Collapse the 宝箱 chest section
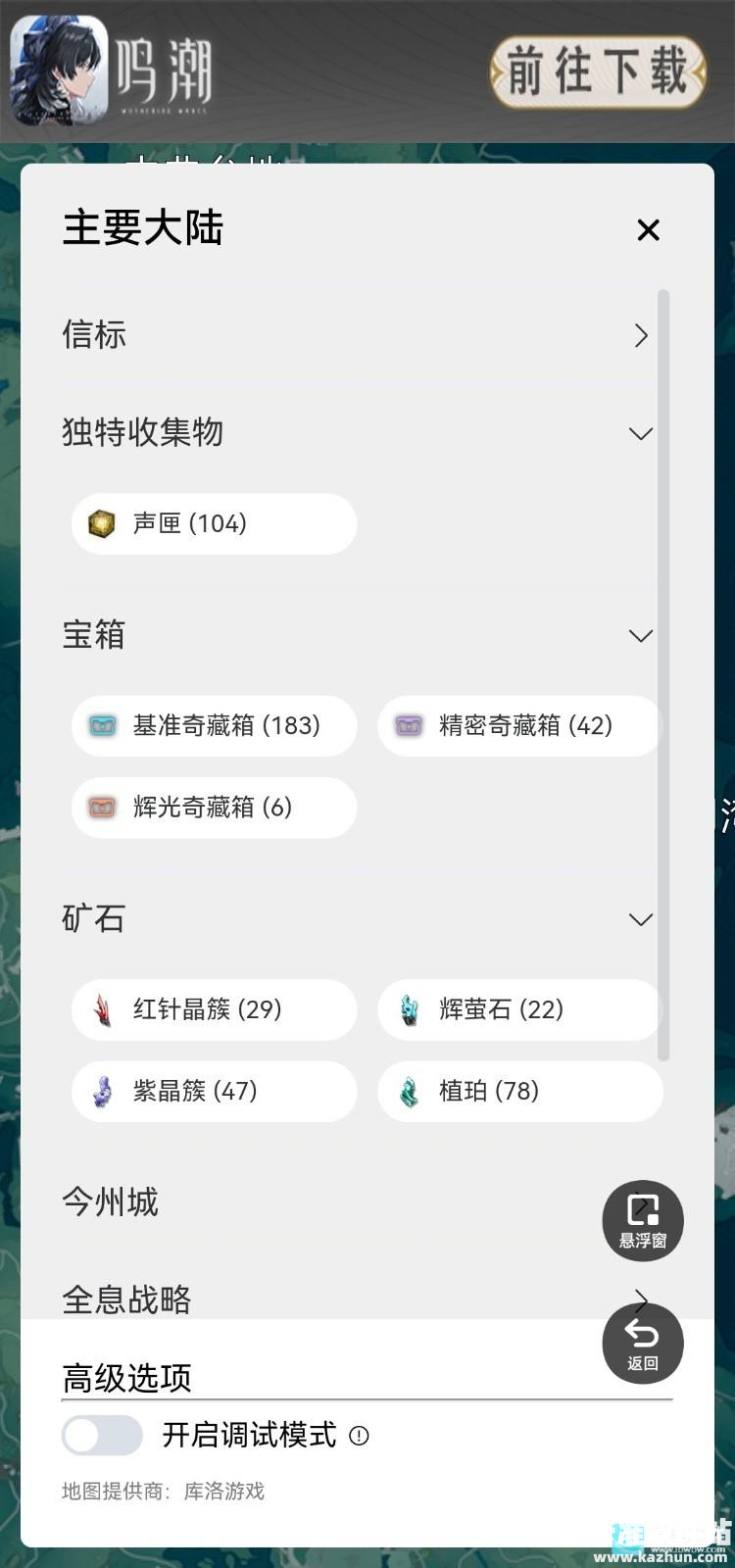The width and height of the screenshot is (735, 1568). point(641,635)
